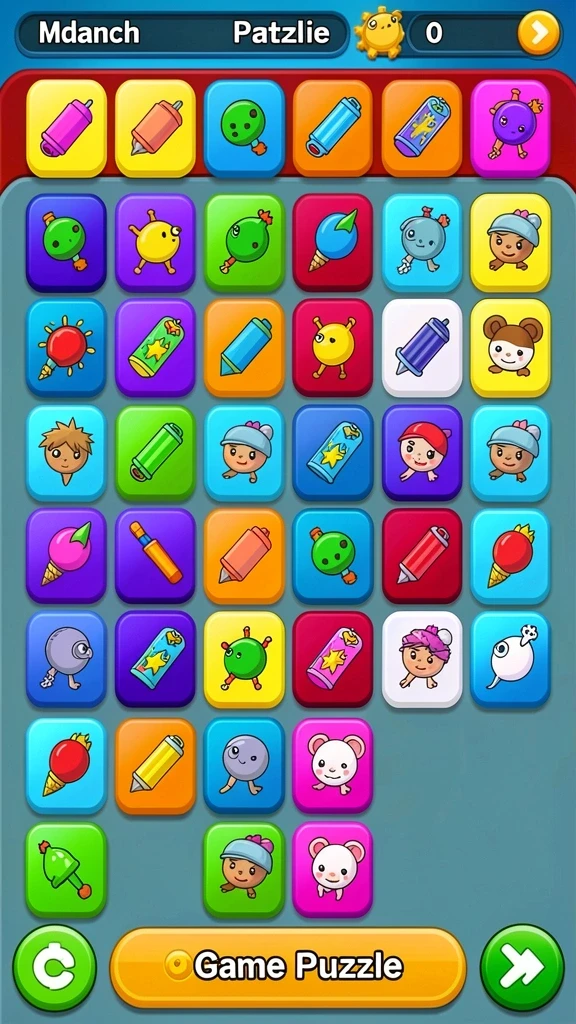Screen dimensions: 576x1024
Task: Select the pink marker on the yellow tile
Action: (66, 129)
